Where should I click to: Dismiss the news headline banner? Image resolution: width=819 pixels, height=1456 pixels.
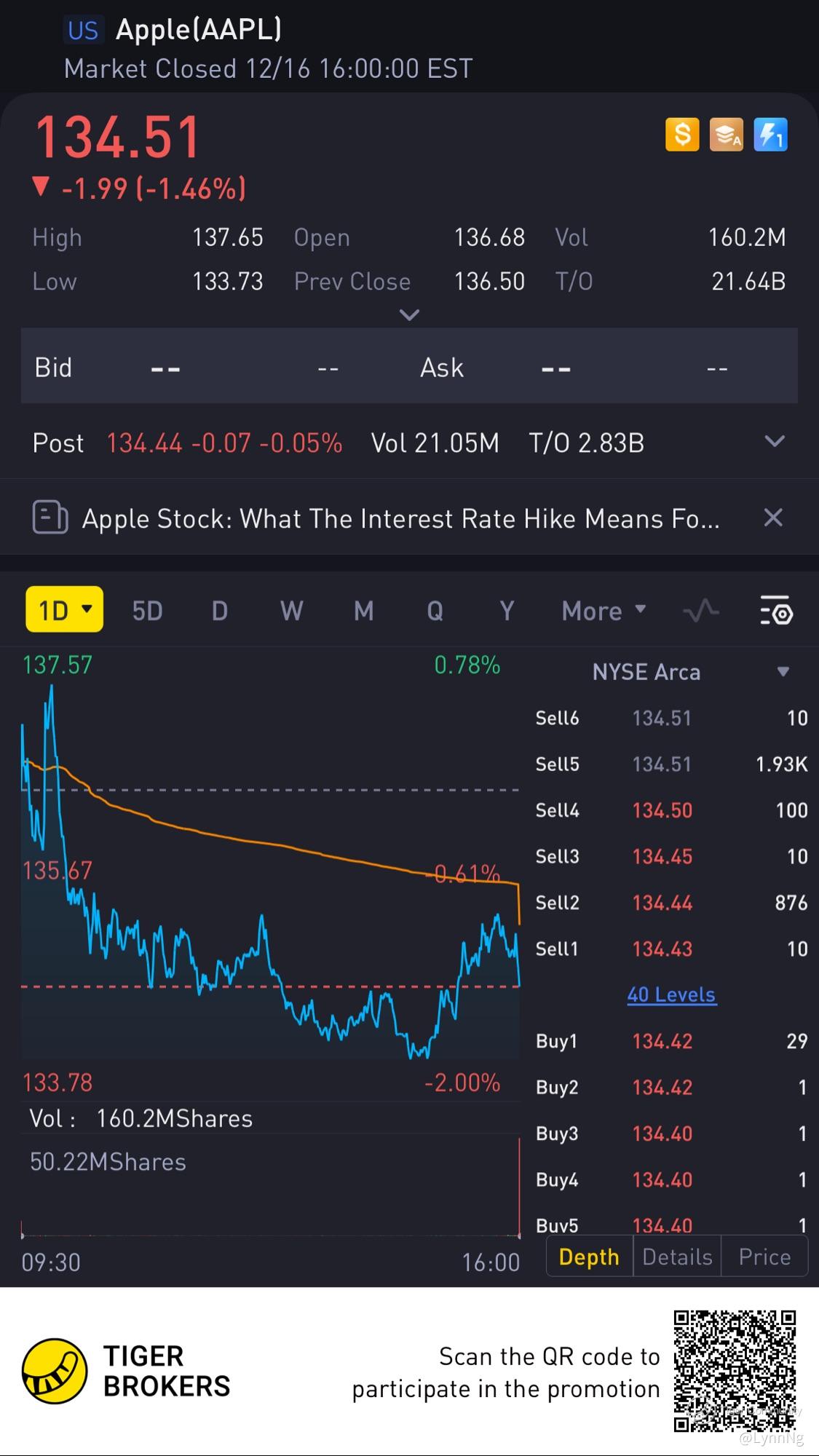click(773, 518)
